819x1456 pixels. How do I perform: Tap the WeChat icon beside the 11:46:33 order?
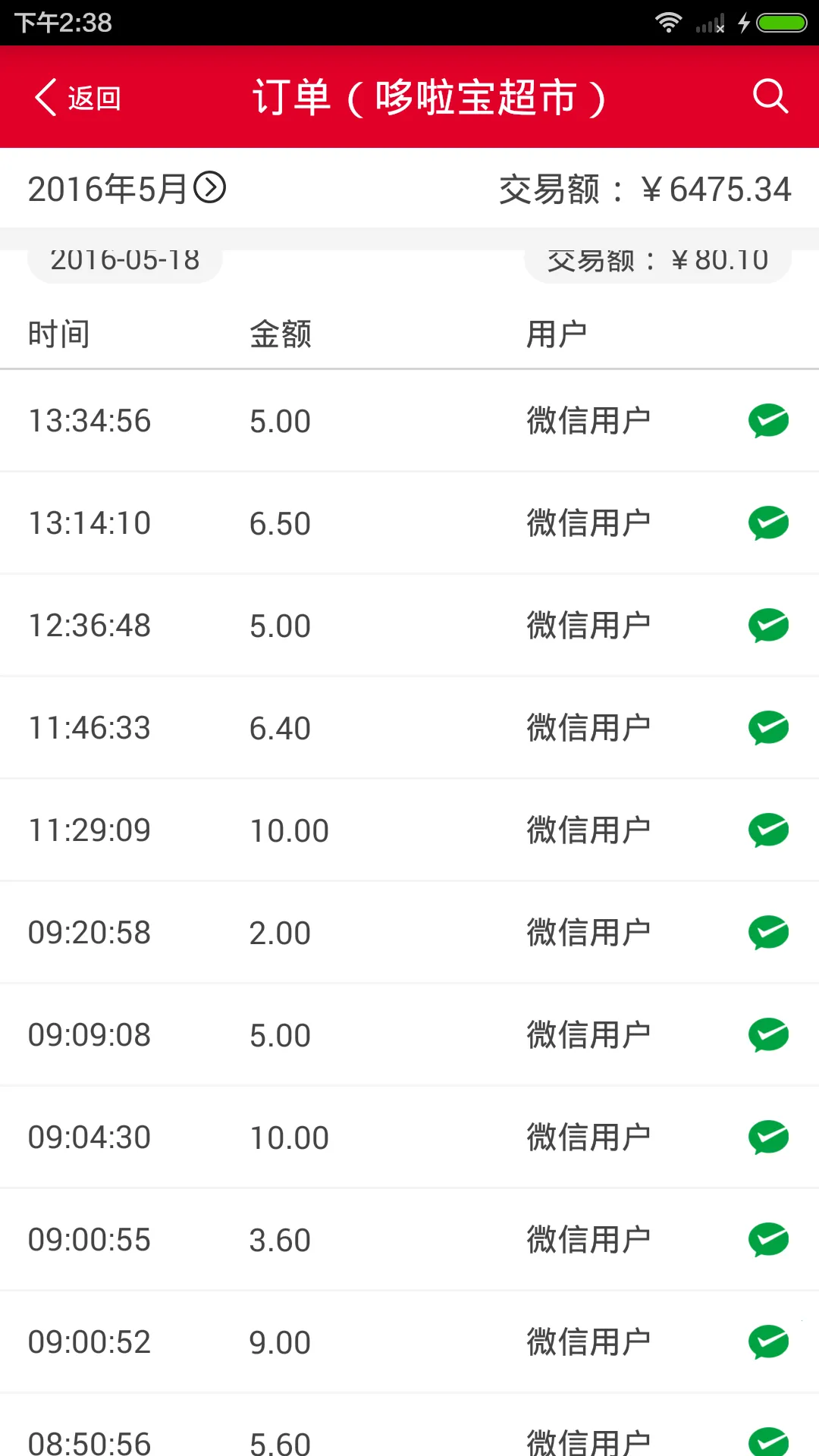click(767, 726)
